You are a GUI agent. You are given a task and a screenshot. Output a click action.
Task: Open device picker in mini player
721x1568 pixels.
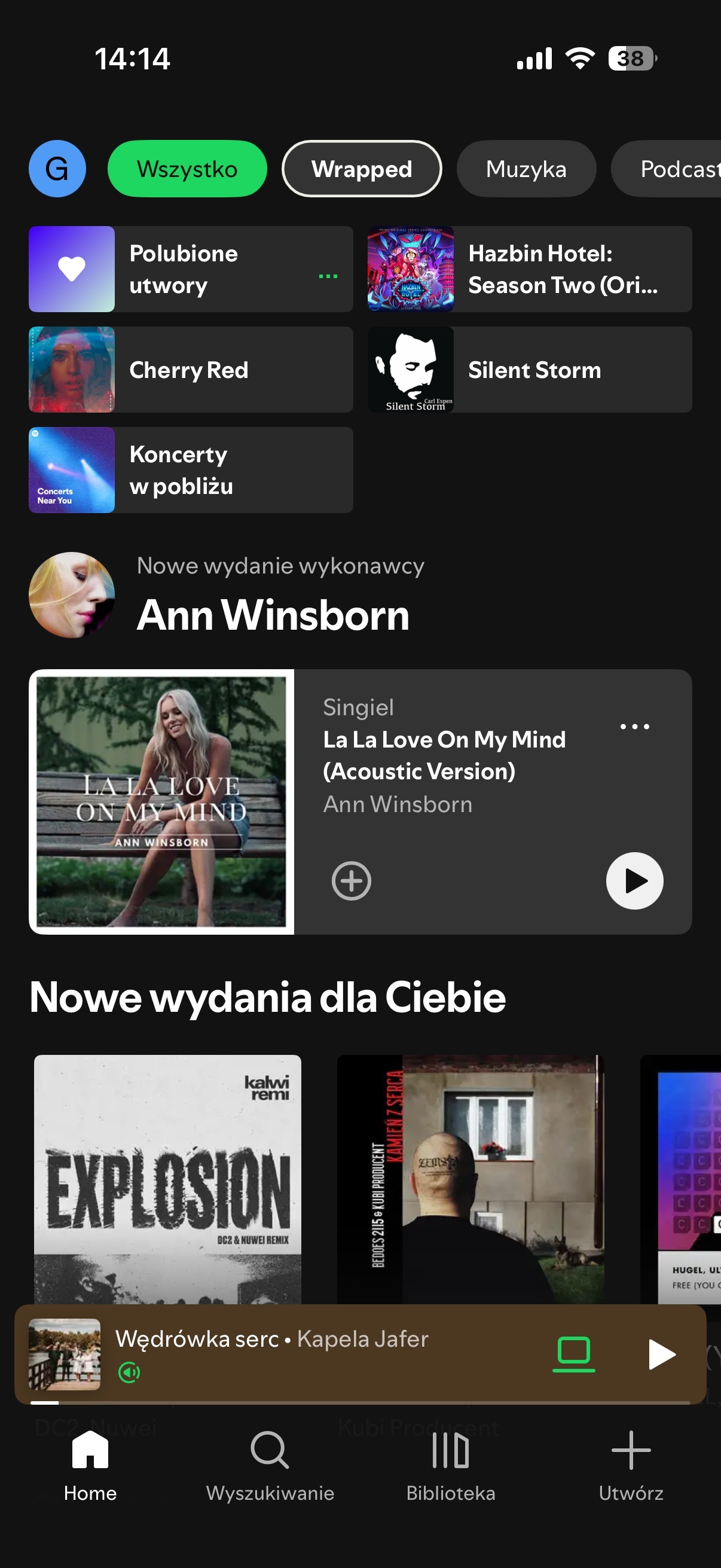[574, 1354]
